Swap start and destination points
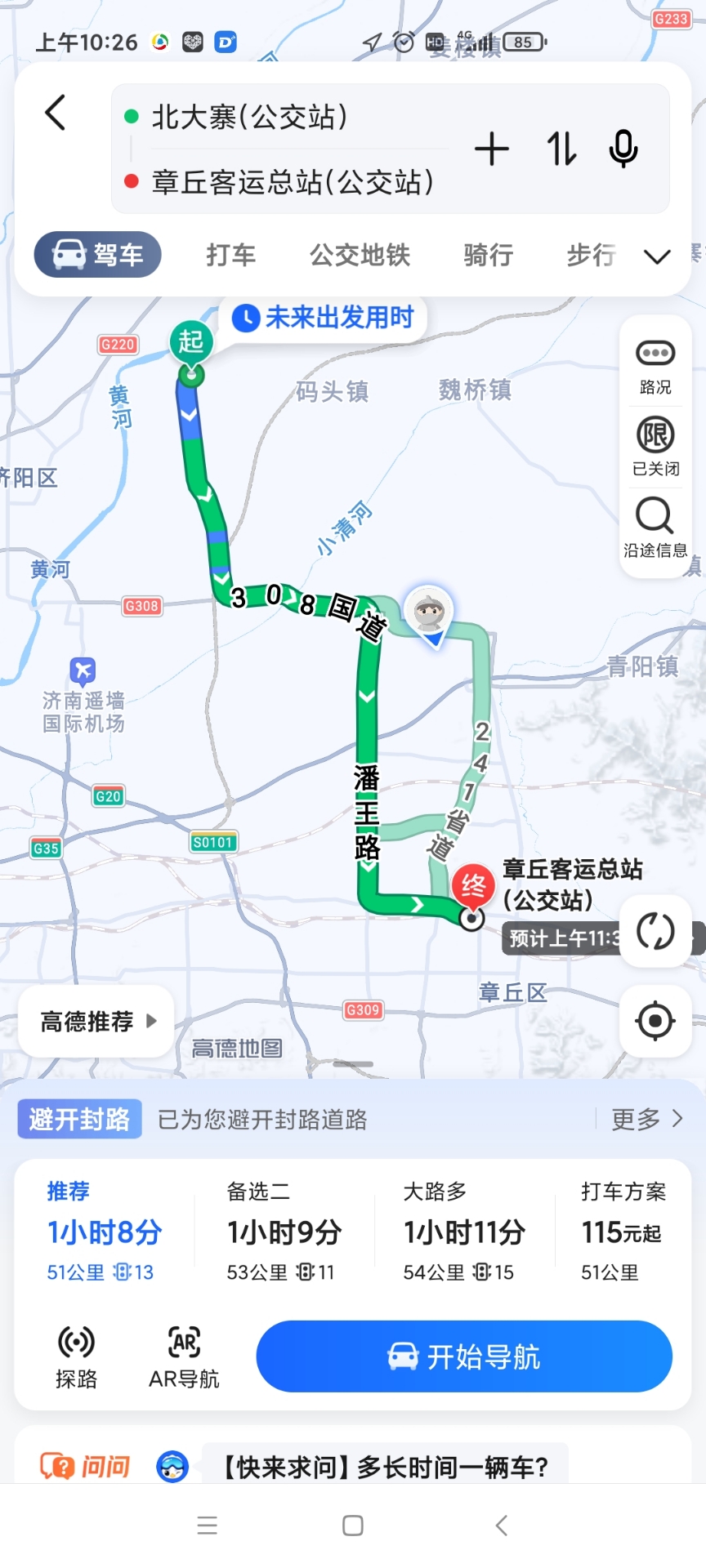706x1568 pixels. [x=561, y=149]
